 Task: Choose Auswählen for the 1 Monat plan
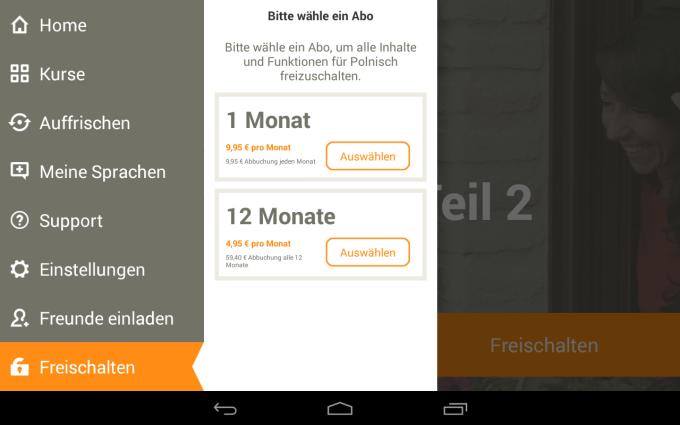367,156
